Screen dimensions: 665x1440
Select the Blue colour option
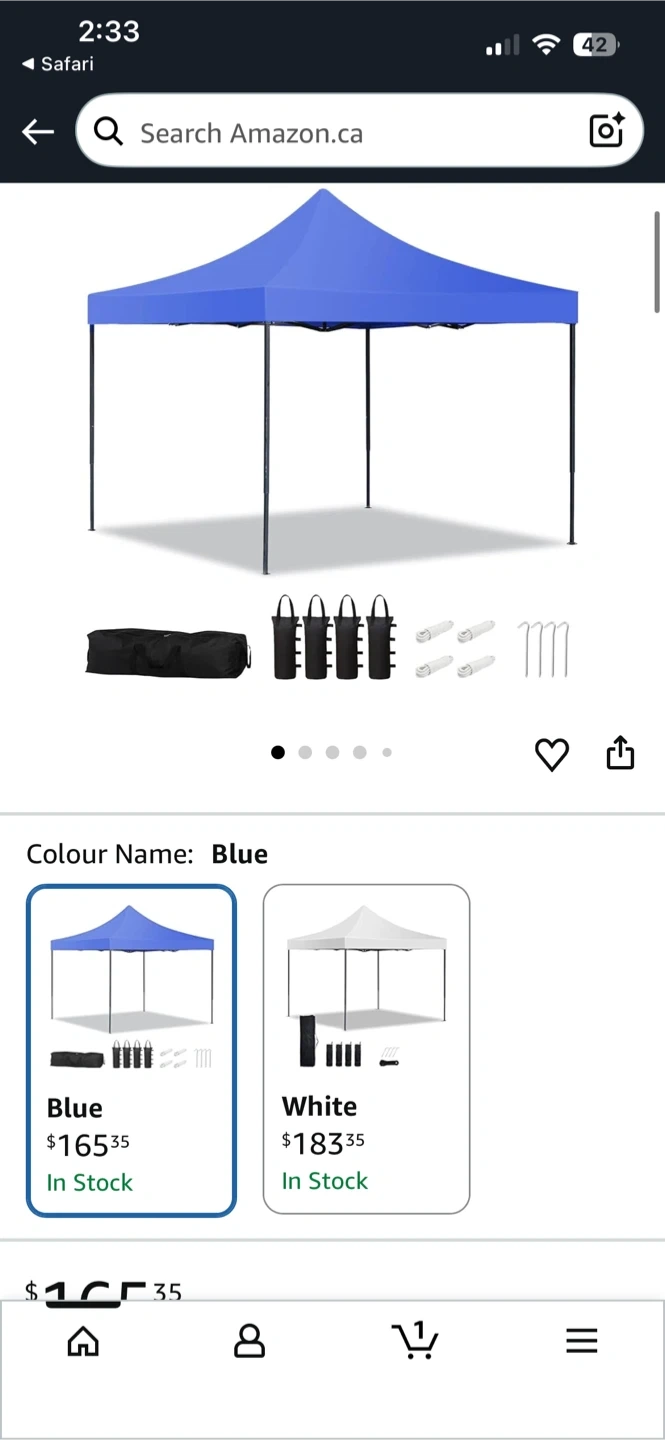(x=132, y=1050)
